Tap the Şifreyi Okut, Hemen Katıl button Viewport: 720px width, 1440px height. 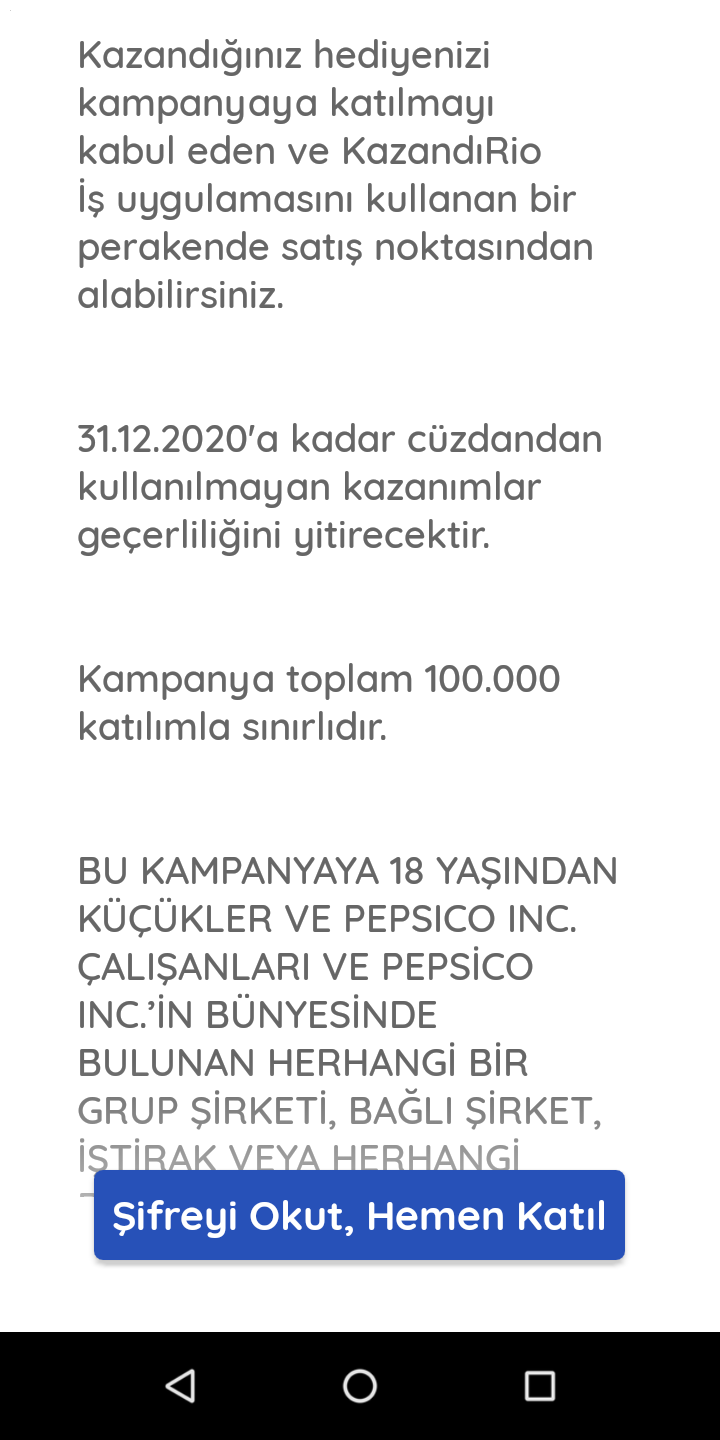click(x=359, y=1215)
